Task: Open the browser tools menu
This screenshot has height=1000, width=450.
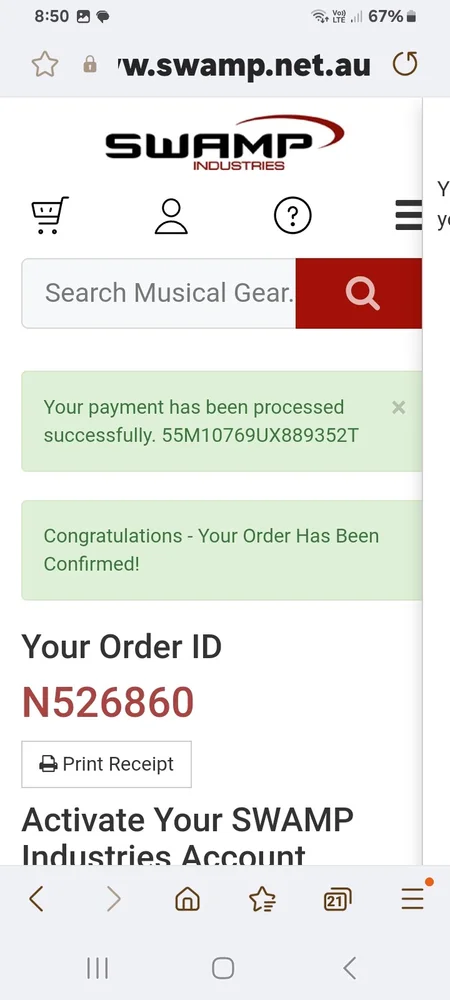Action: (413, 898)
